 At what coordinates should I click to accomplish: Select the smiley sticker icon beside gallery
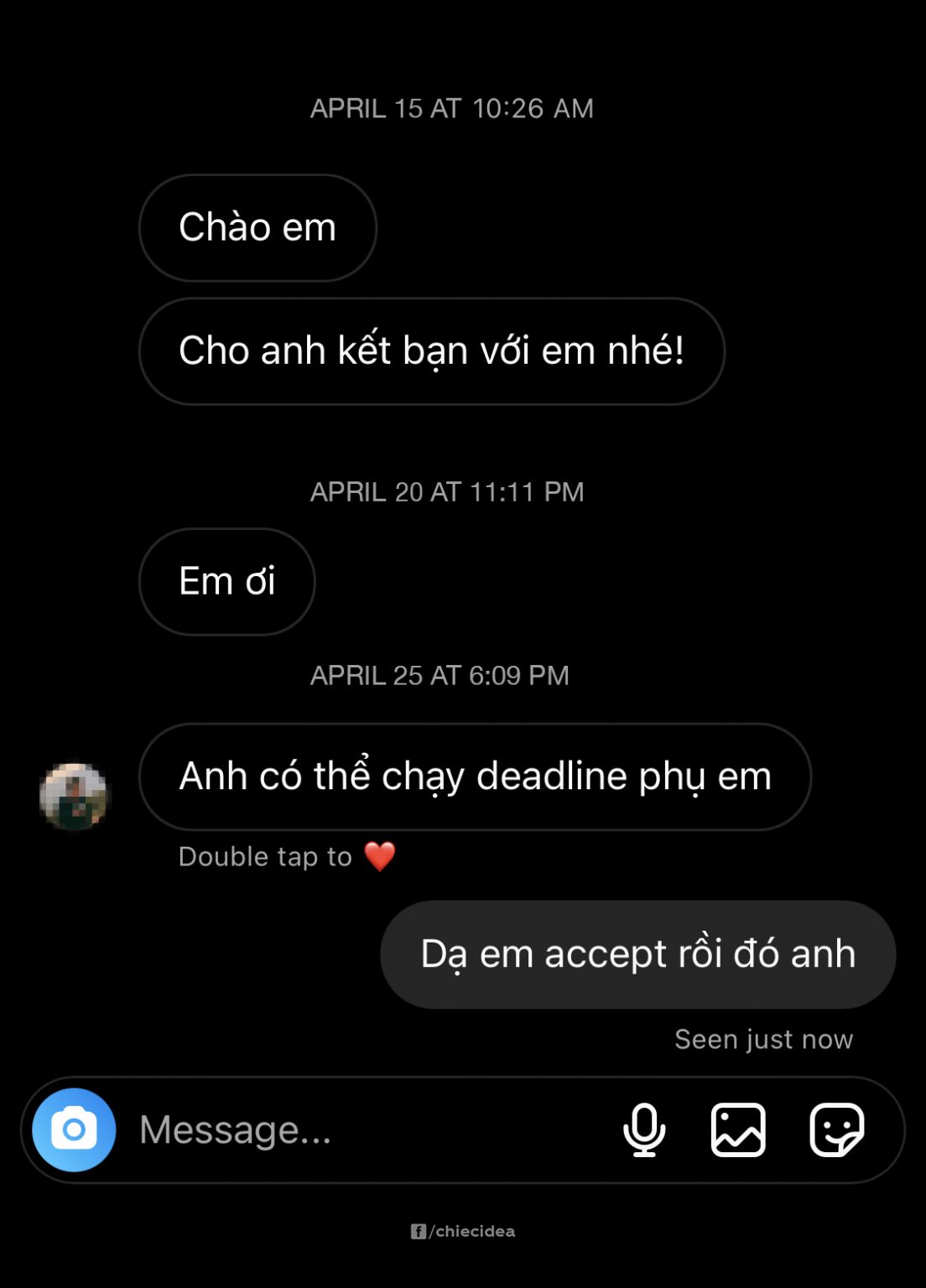[836, 1130]
